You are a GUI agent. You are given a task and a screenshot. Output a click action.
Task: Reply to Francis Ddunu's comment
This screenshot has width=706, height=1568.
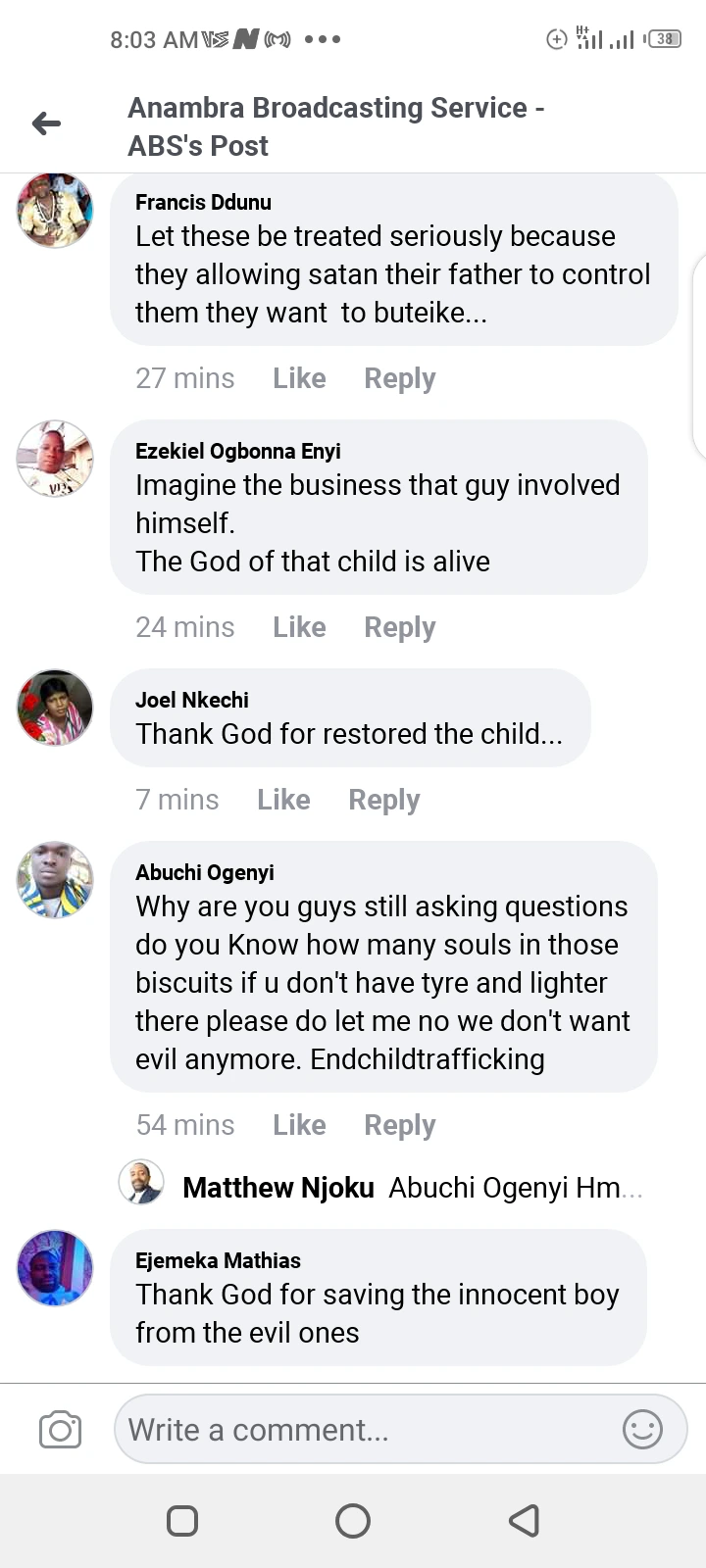[399, 378]
